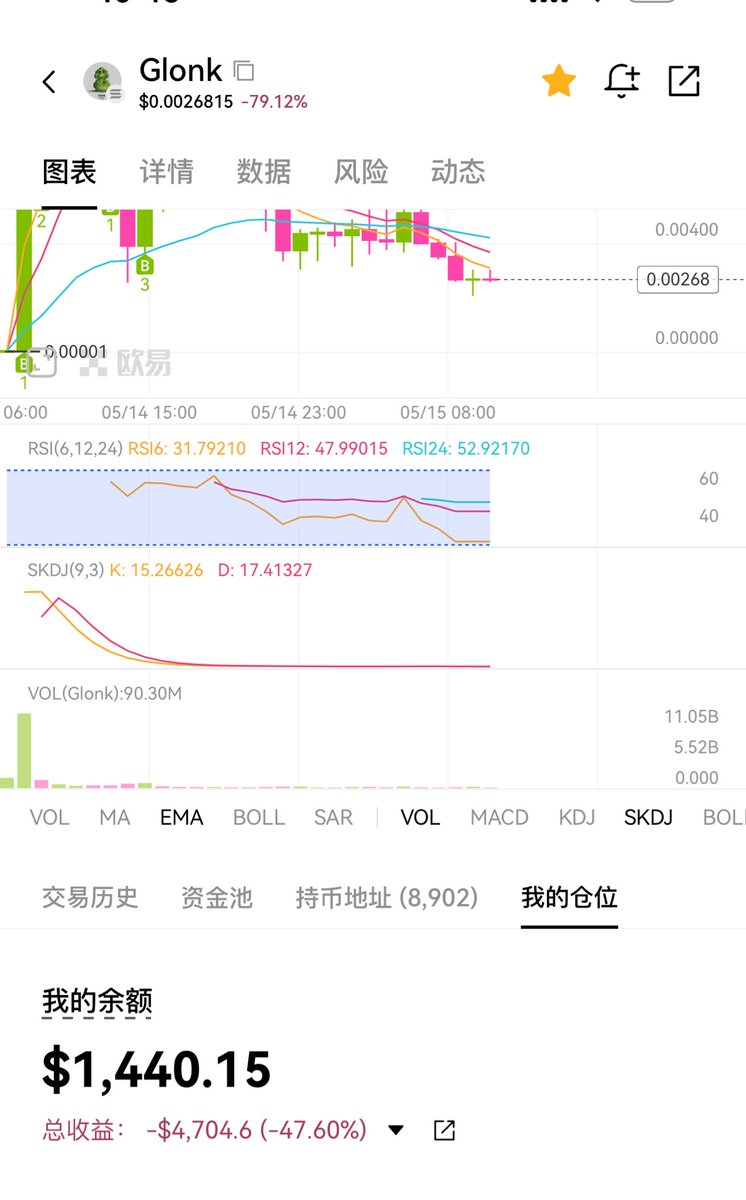The width and height of the screenshot is (746, 1200).
Task: Copy the Glonk token address
Action: 243,71
